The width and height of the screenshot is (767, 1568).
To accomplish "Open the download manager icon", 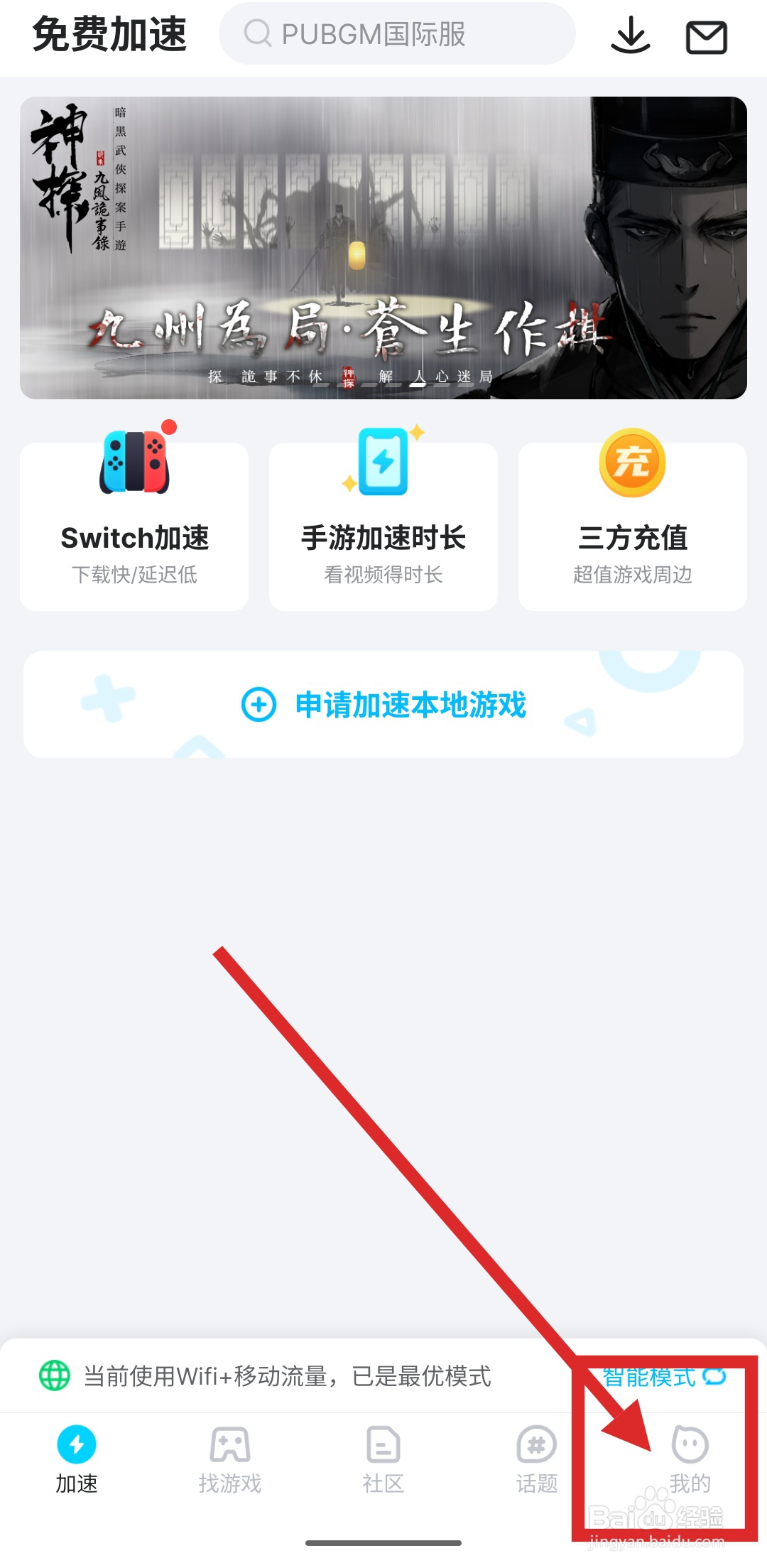I will (x=631, y=36).
